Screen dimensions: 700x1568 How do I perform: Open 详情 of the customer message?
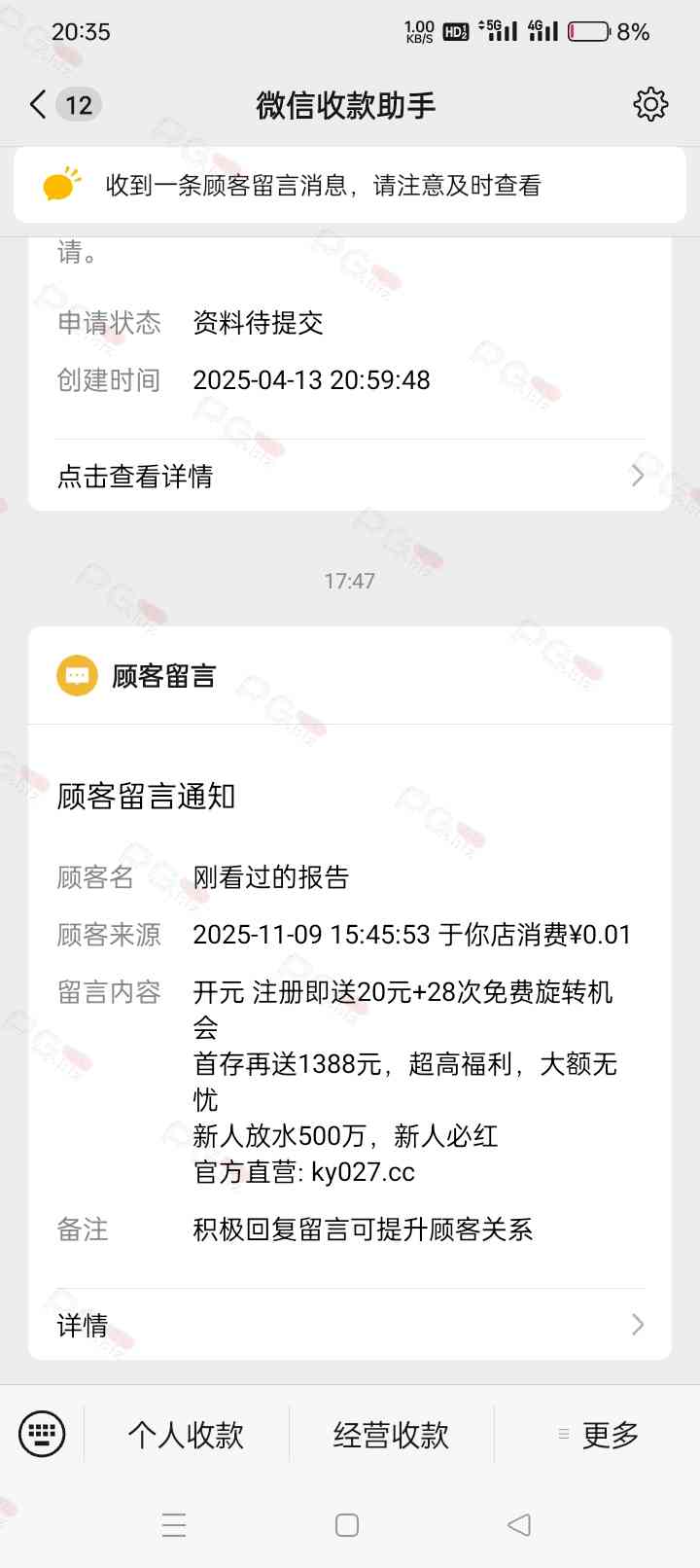350,1324
